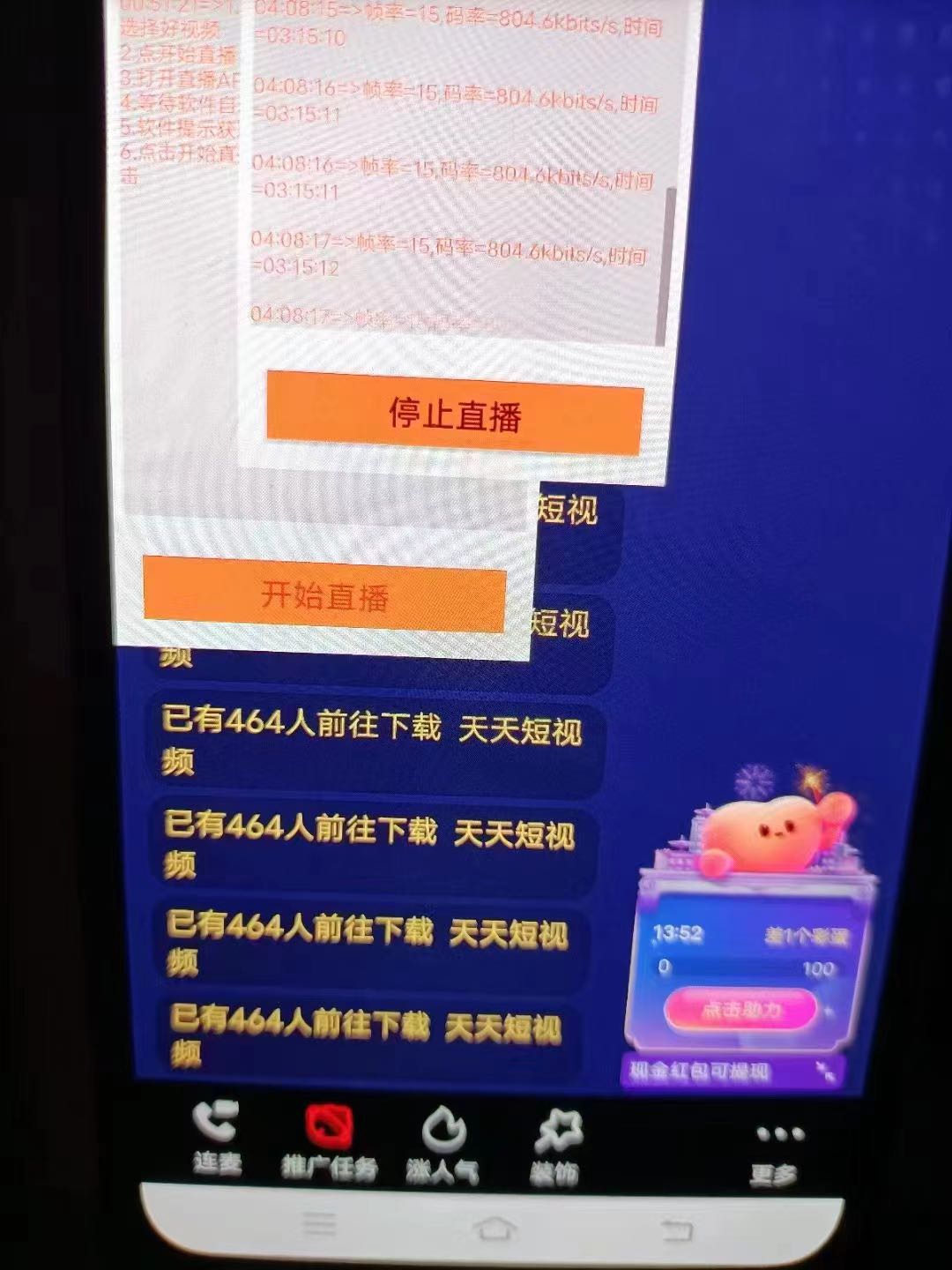Screen dimensions: 952x1270
Task: Open the 涨人气 popularity boost
Action: point(443,1145)
